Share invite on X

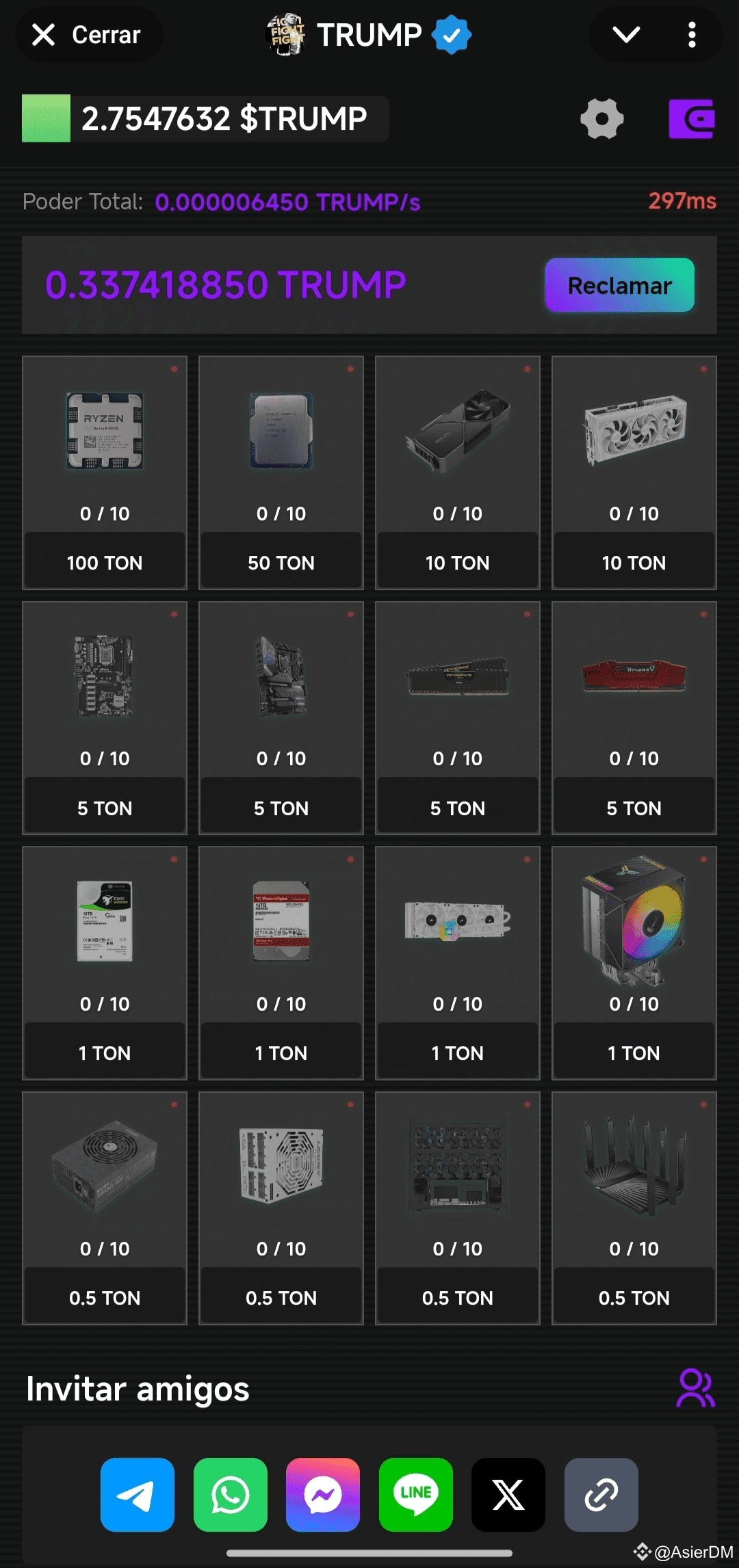pyautogui.click(x=508, y=1494)
